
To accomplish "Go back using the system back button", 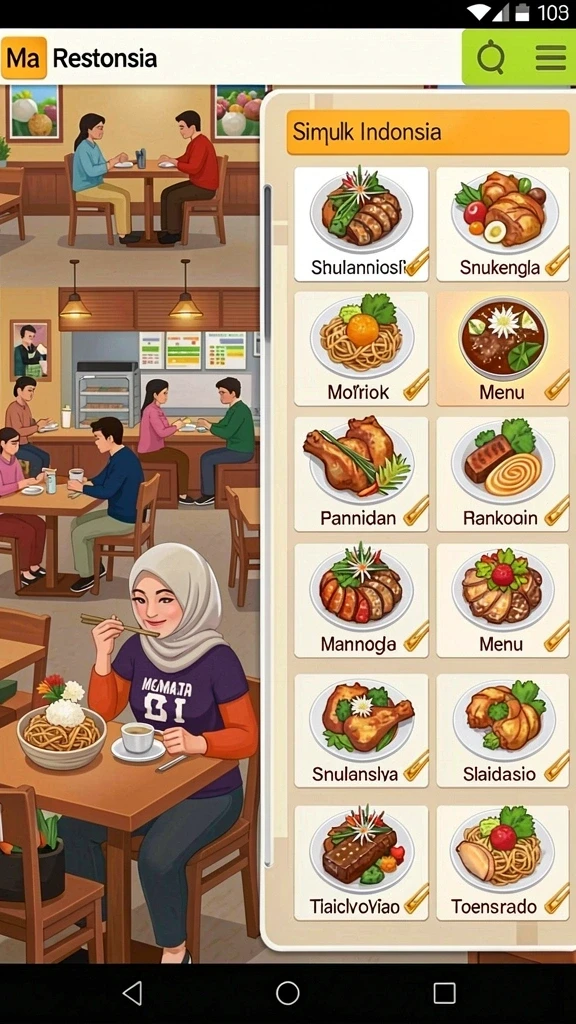I will coord(133,993).
